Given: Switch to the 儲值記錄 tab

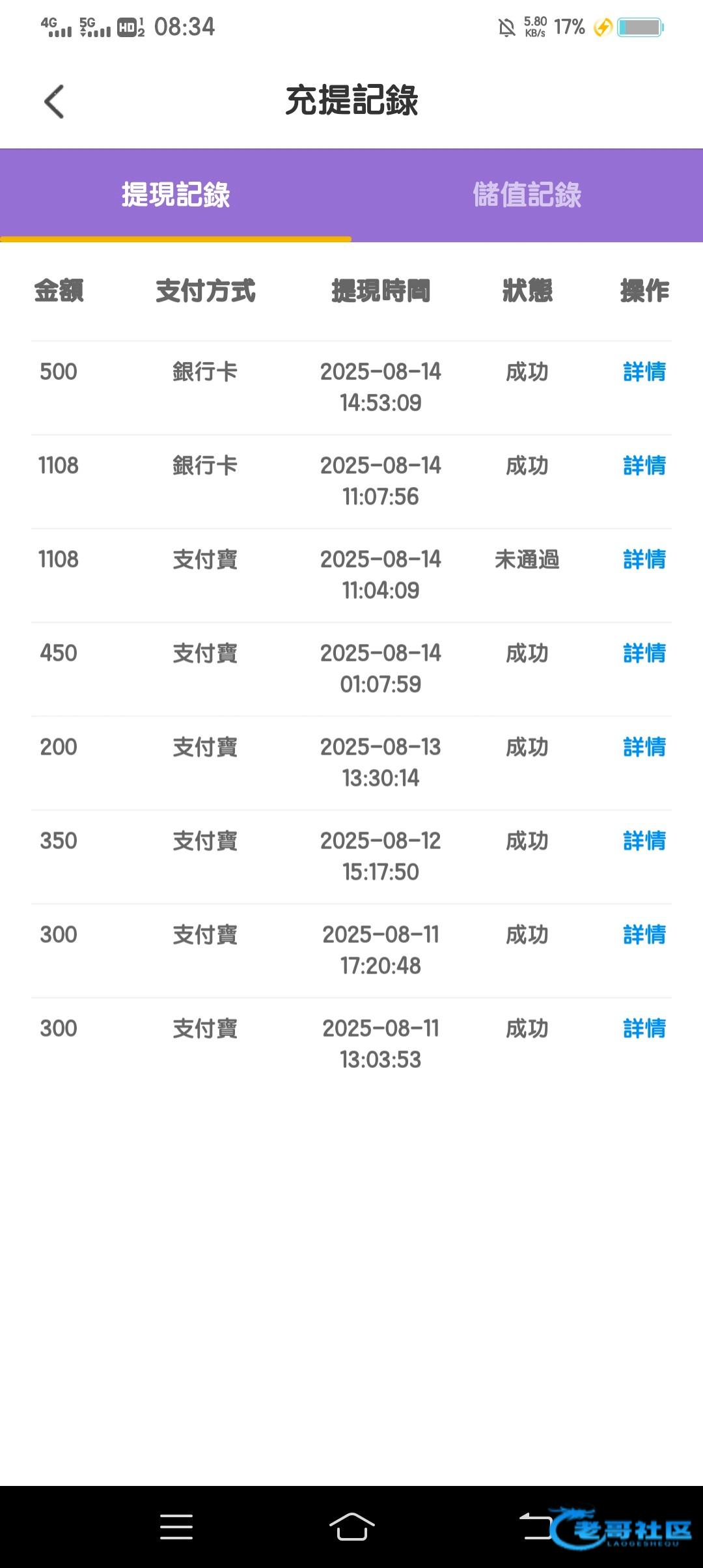Looking at the screenshot, I should [527, 195].
